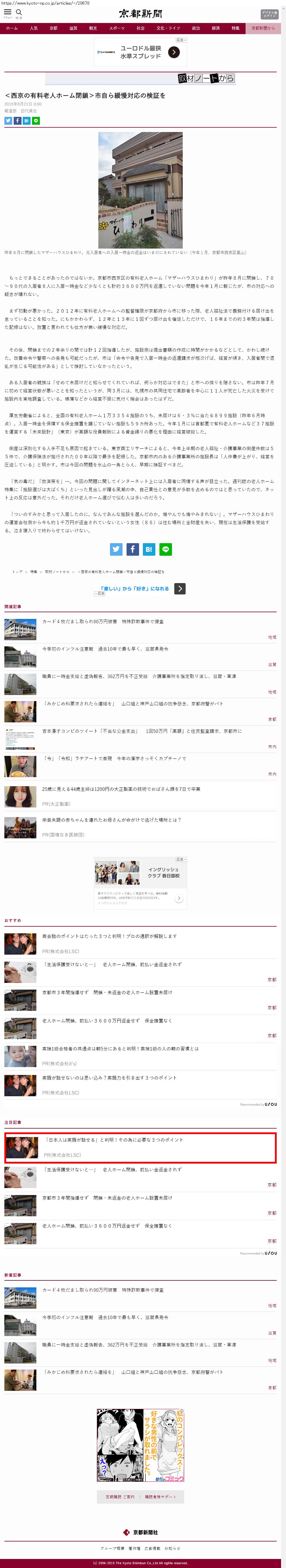Go to the スポーツ section
Image resolution: width=286 pixels, height=1568 pixels.
[117, 28]
